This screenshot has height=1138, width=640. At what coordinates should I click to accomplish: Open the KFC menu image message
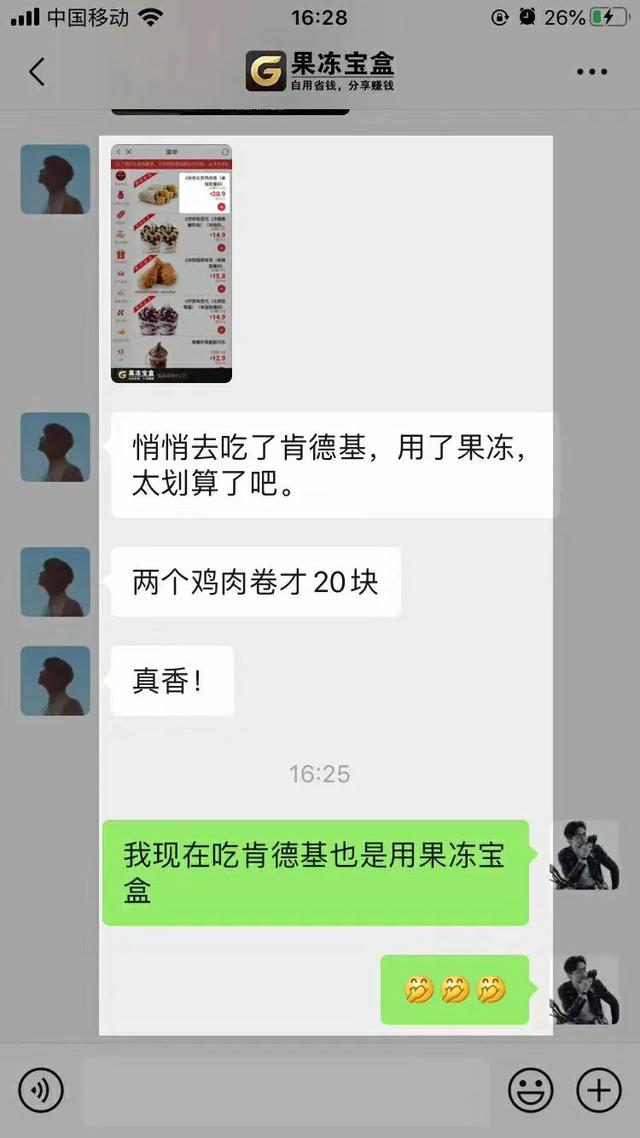[x=171, y=264]
